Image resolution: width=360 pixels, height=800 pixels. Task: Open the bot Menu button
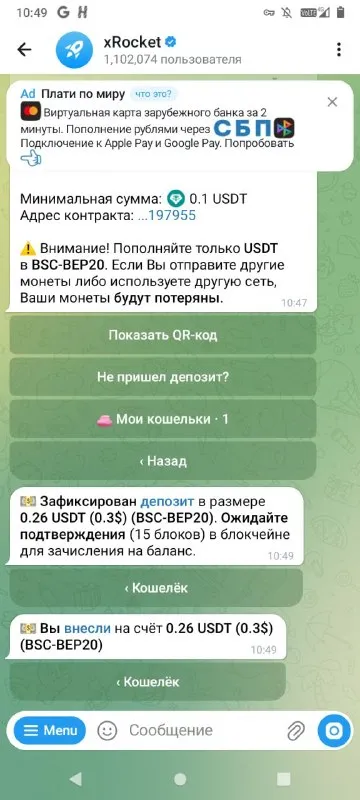(x=49, y=730)
